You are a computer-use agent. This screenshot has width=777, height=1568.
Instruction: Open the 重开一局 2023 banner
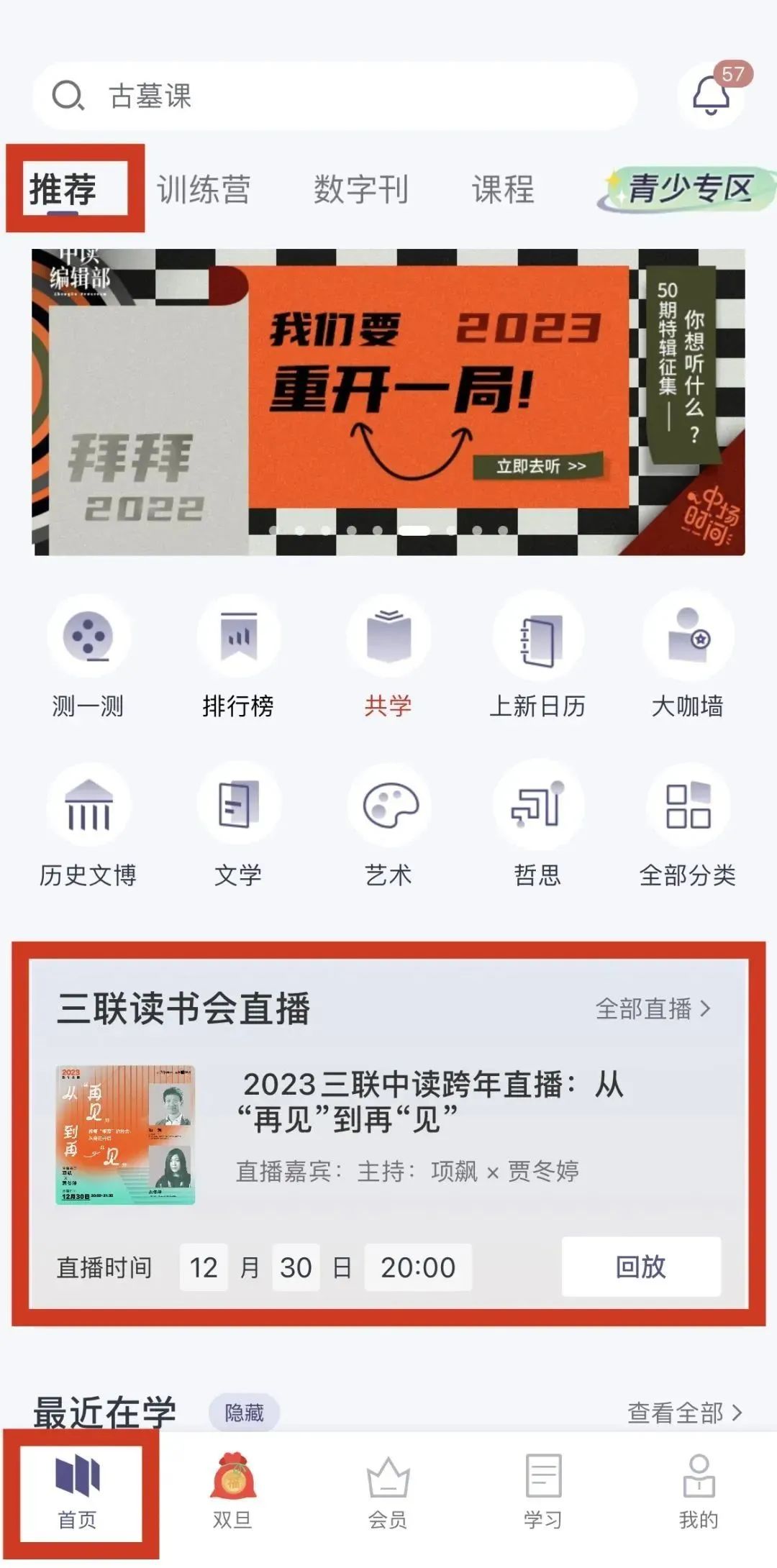click(388, 401)
